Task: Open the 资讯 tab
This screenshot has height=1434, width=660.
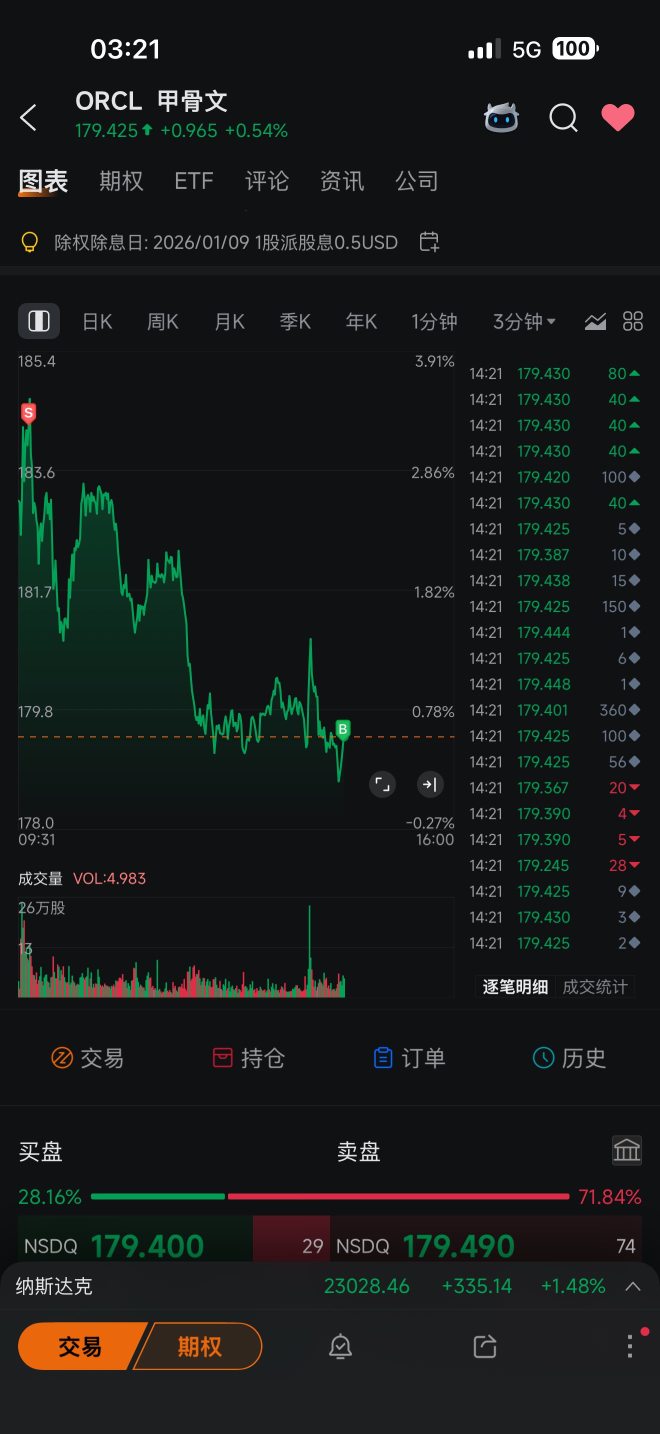Action: click(x=342, y=181)
